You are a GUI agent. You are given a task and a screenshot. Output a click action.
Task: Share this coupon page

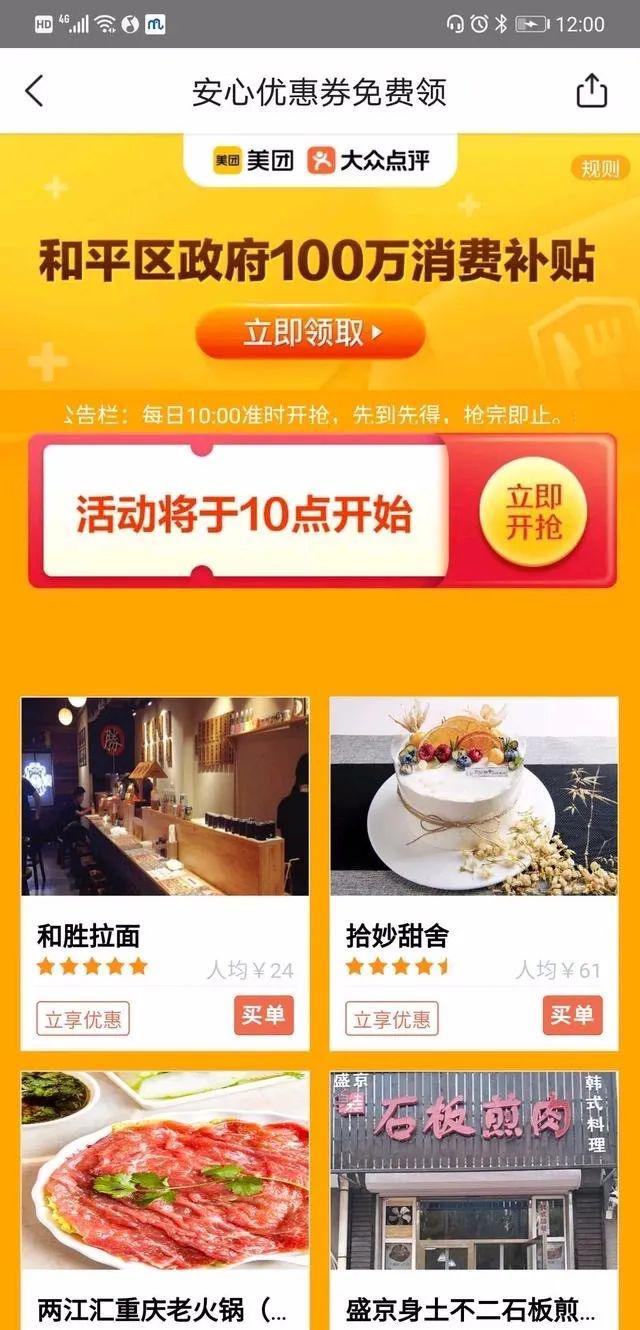point(591,91)
